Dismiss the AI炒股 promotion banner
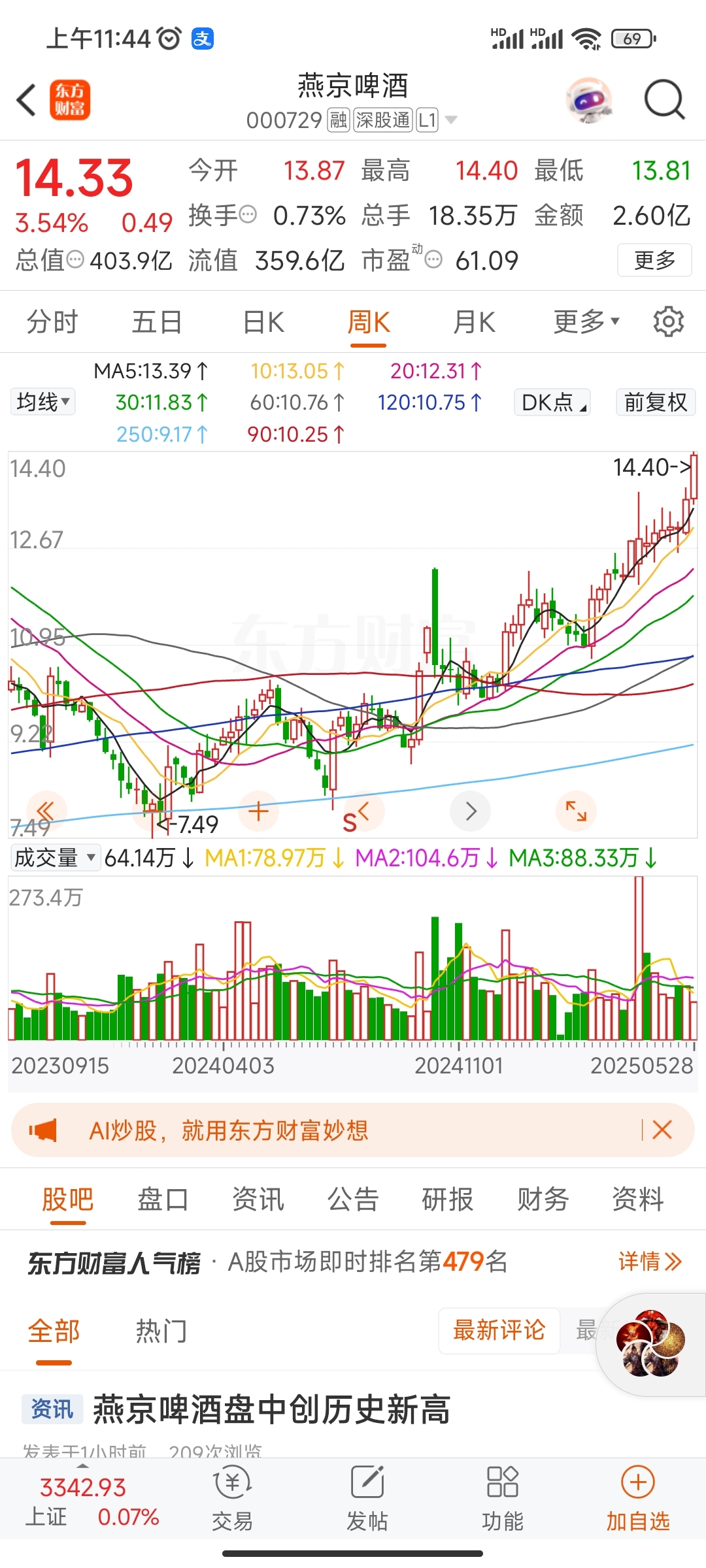706x1568 pixels. click(662, 1130)
